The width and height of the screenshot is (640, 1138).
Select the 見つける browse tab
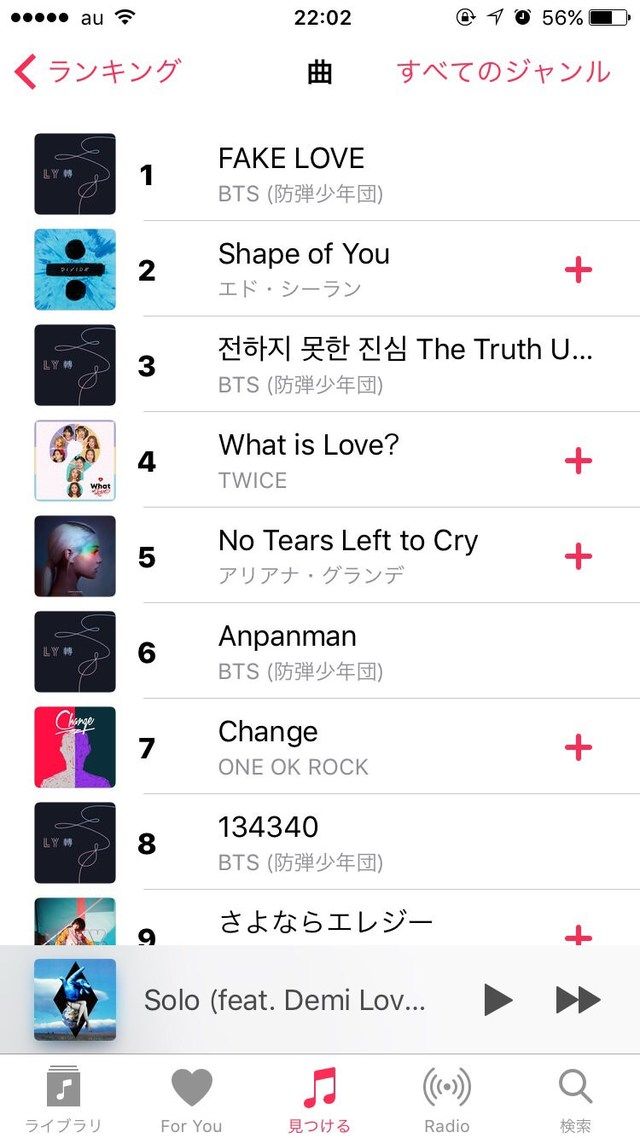(319, 1097)
